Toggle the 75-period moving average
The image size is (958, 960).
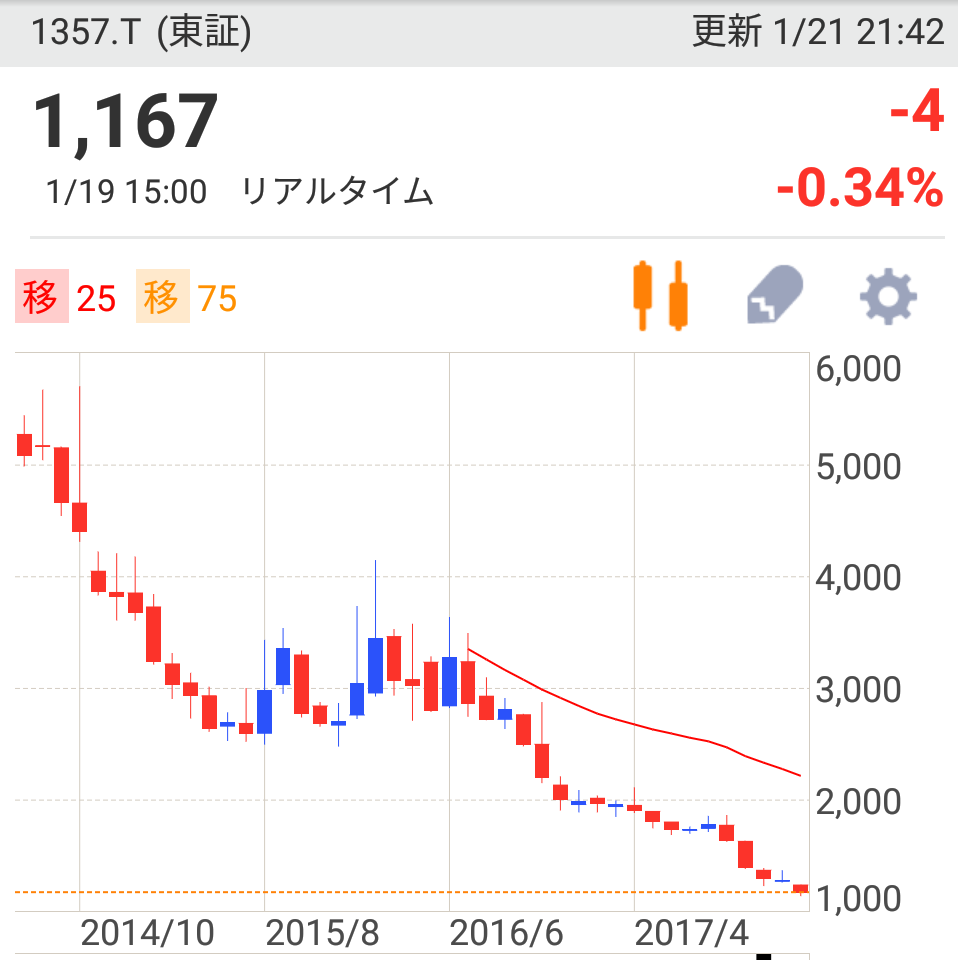click(x=188, y=298)
